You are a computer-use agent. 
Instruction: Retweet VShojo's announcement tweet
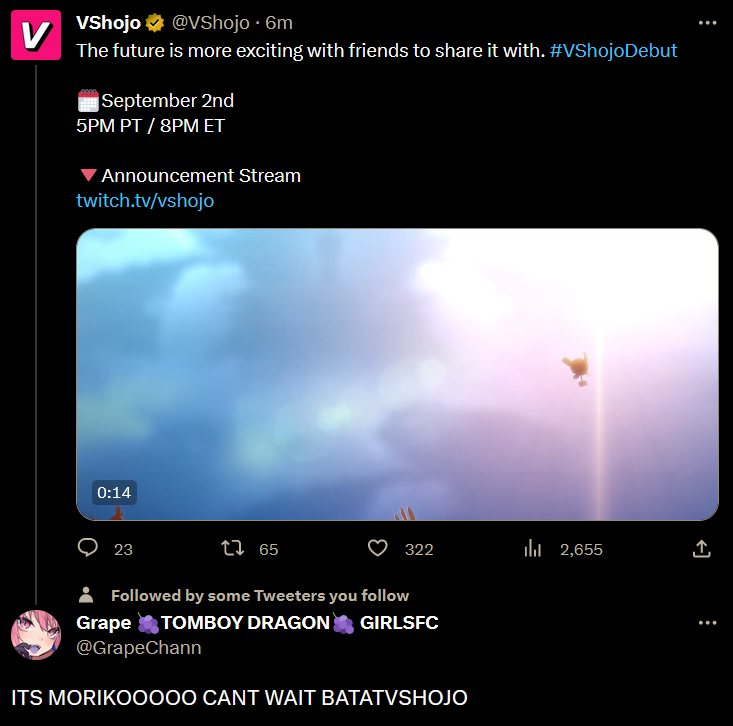pos(232,548)
